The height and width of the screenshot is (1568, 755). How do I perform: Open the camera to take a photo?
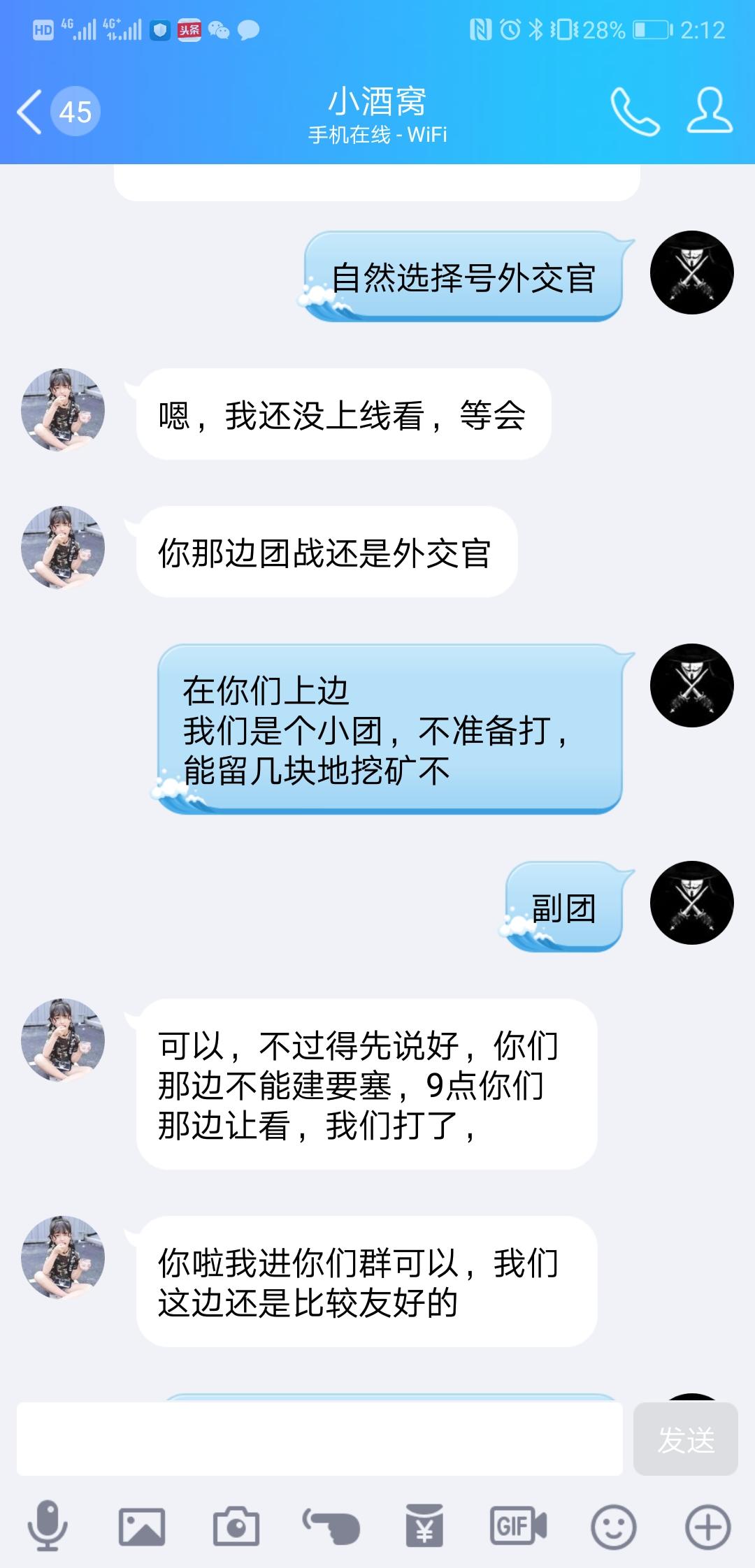(x=236, y=1527)
